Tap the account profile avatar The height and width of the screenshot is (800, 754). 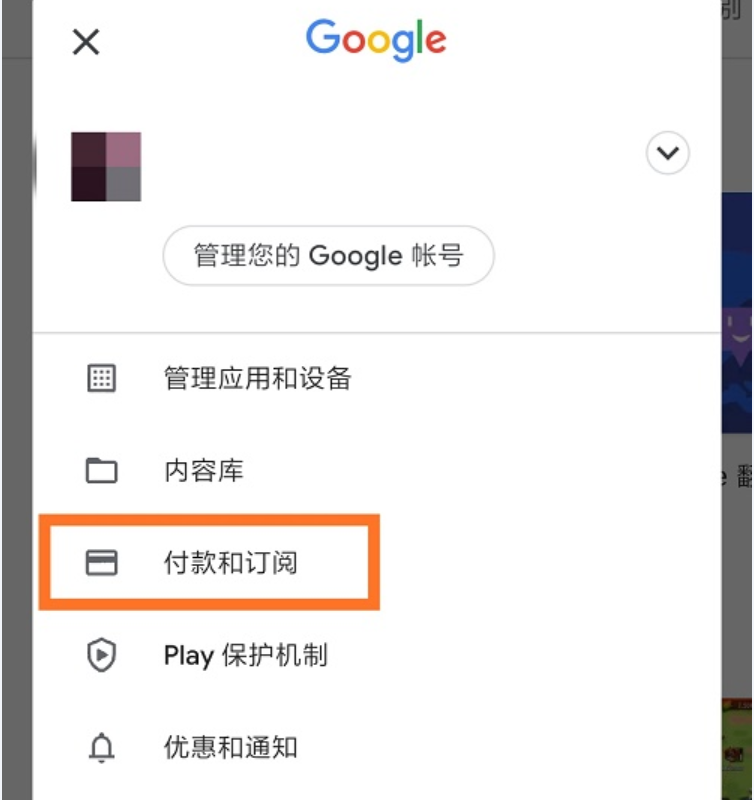pyautogui.click(x=106, y=166)
